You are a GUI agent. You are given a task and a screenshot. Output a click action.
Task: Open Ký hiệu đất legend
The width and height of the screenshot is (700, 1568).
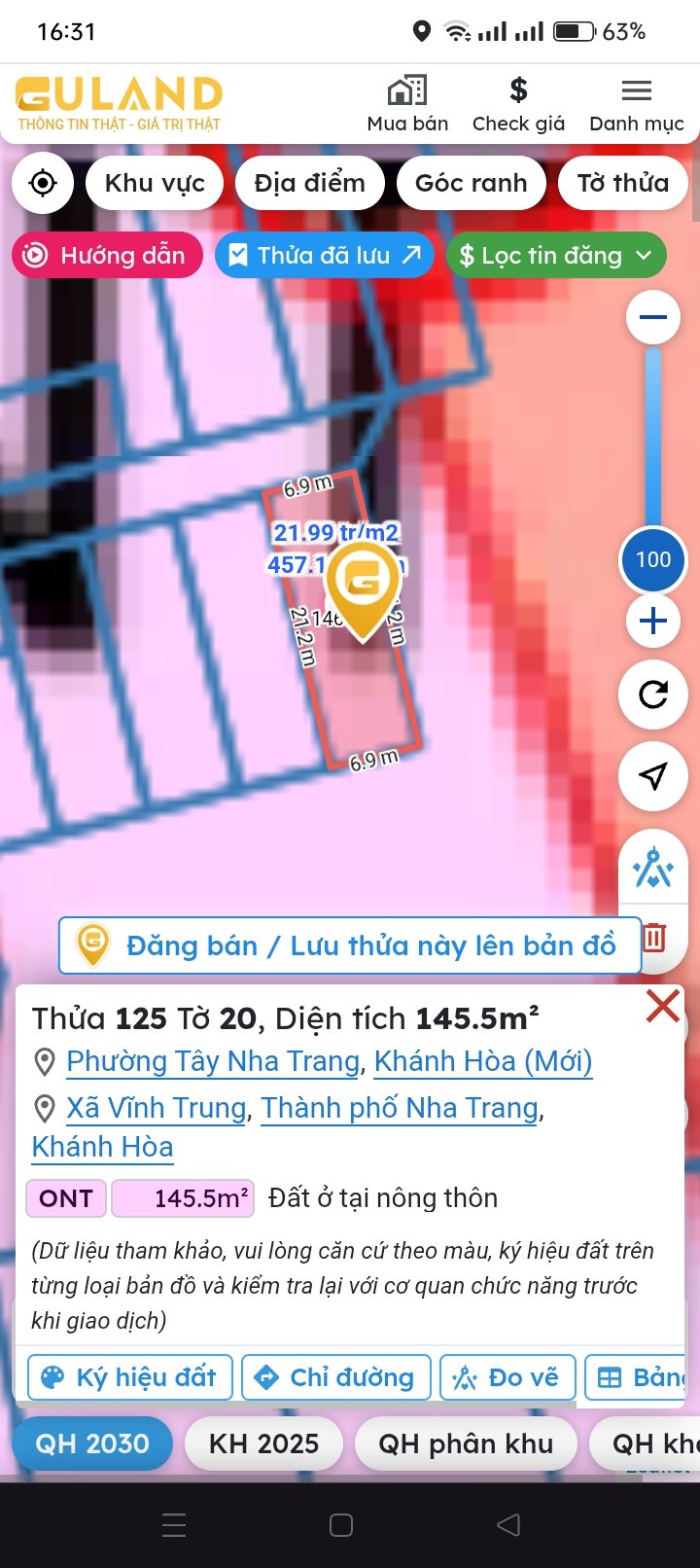130,1377
